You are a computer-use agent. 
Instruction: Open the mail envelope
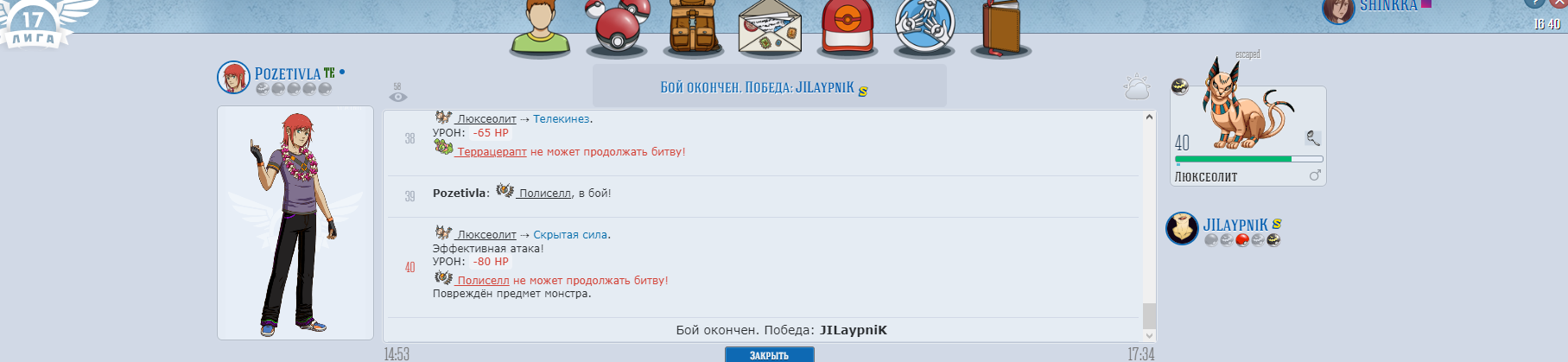(x=770, y=30)
